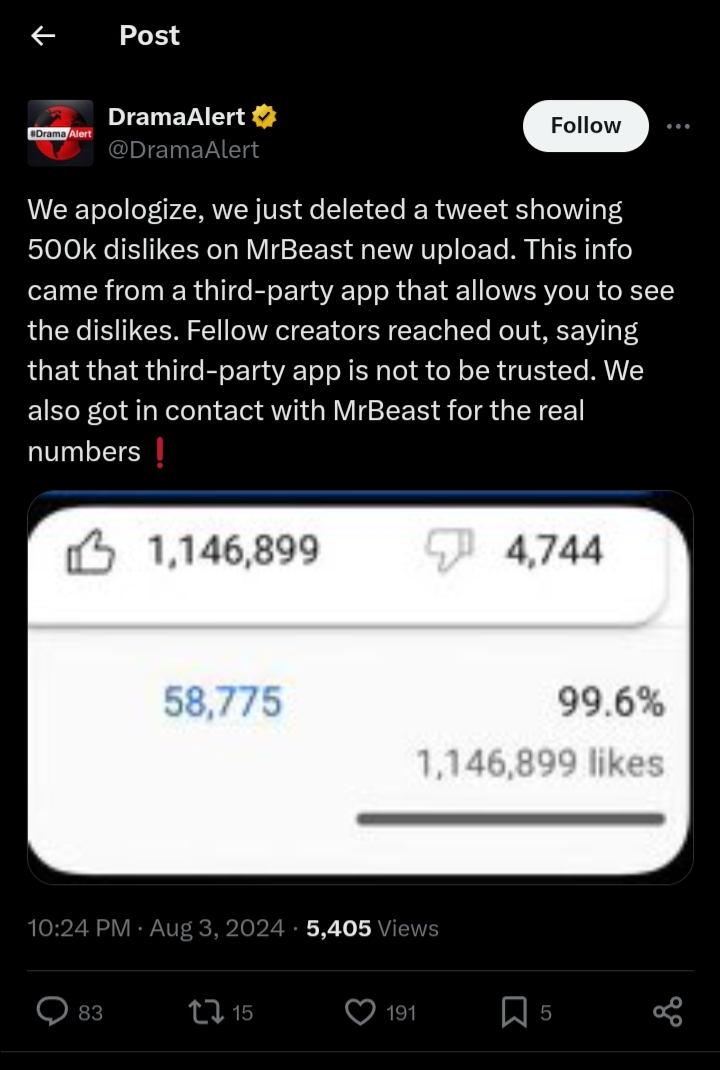
Task: Open DramaAlert's profile picture
Action: (60, 132)
